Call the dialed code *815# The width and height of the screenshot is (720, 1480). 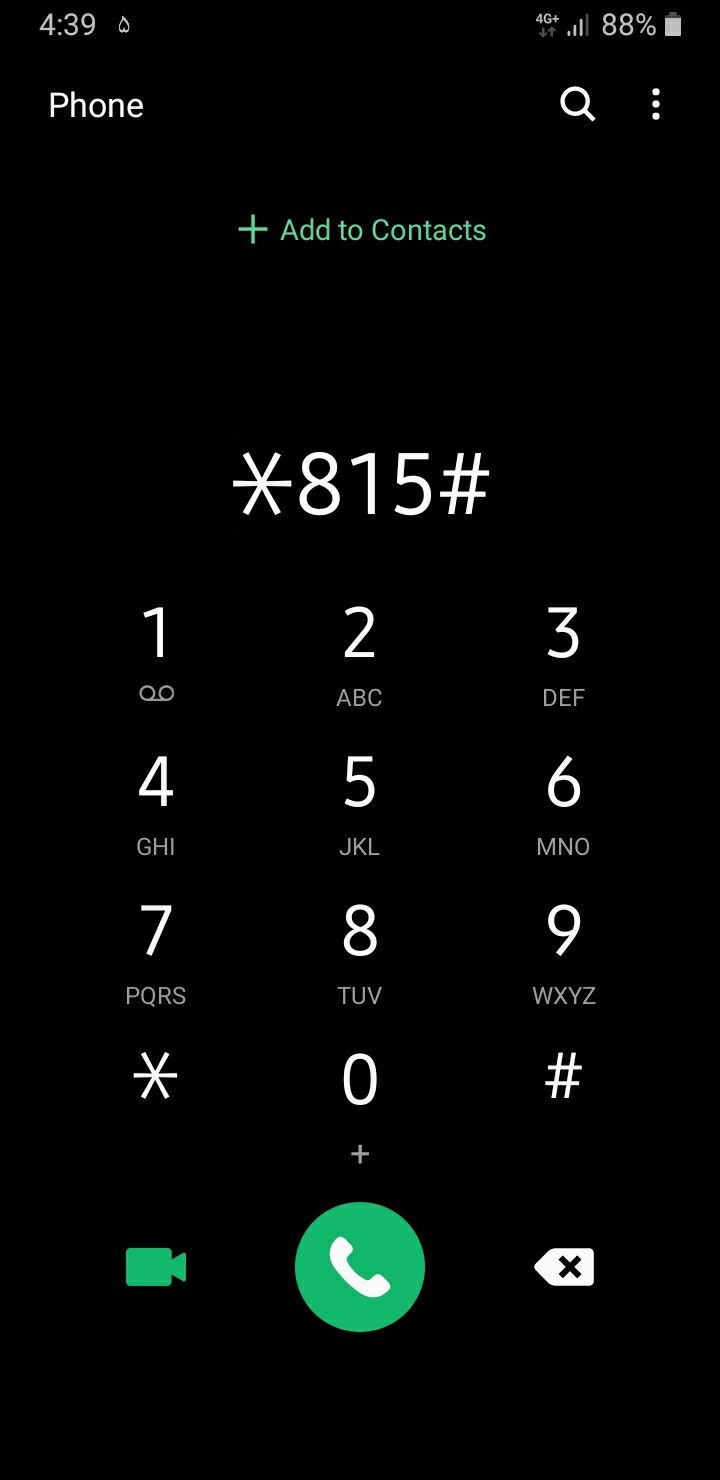360,1267
